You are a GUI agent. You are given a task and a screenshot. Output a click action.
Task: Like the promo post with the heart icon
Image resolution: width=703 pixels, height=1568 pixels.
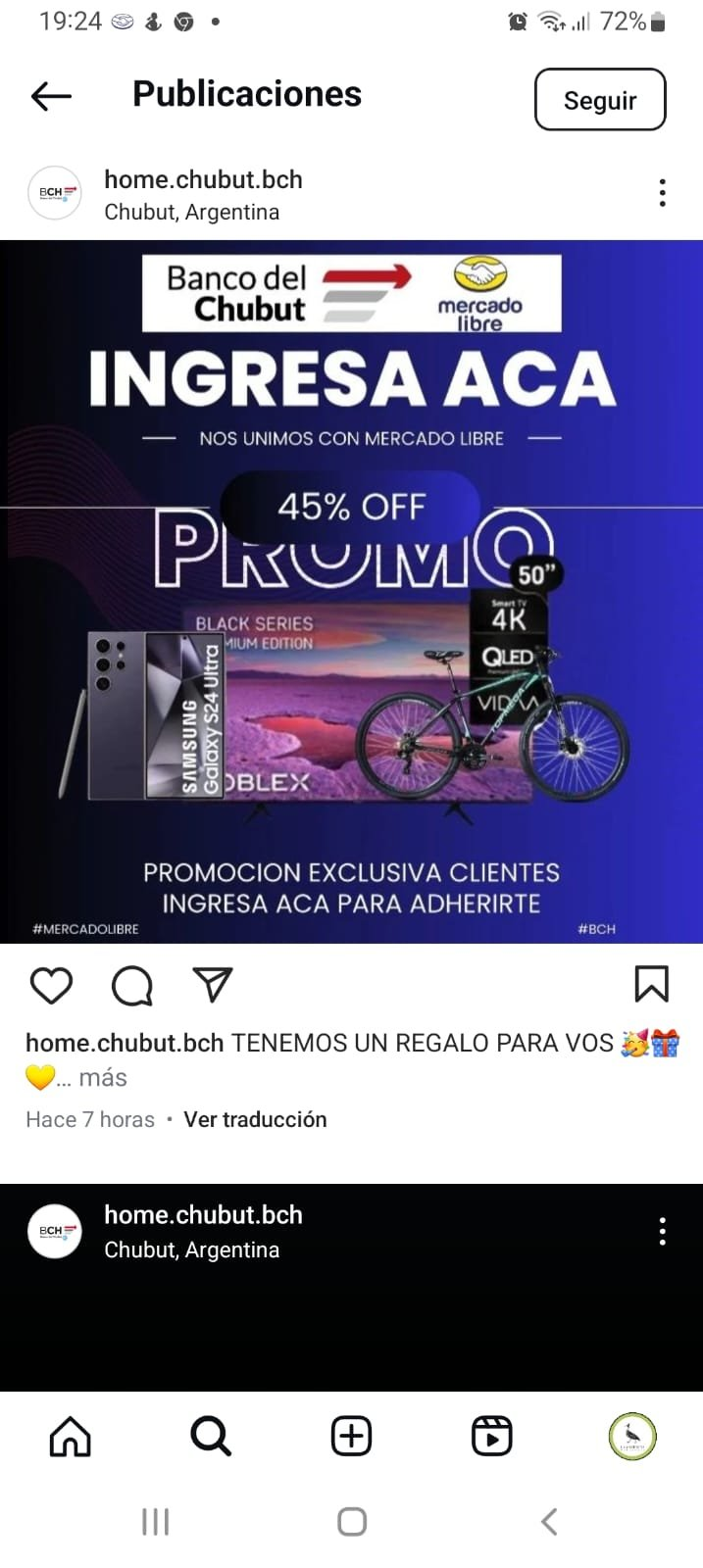[51, 985]
